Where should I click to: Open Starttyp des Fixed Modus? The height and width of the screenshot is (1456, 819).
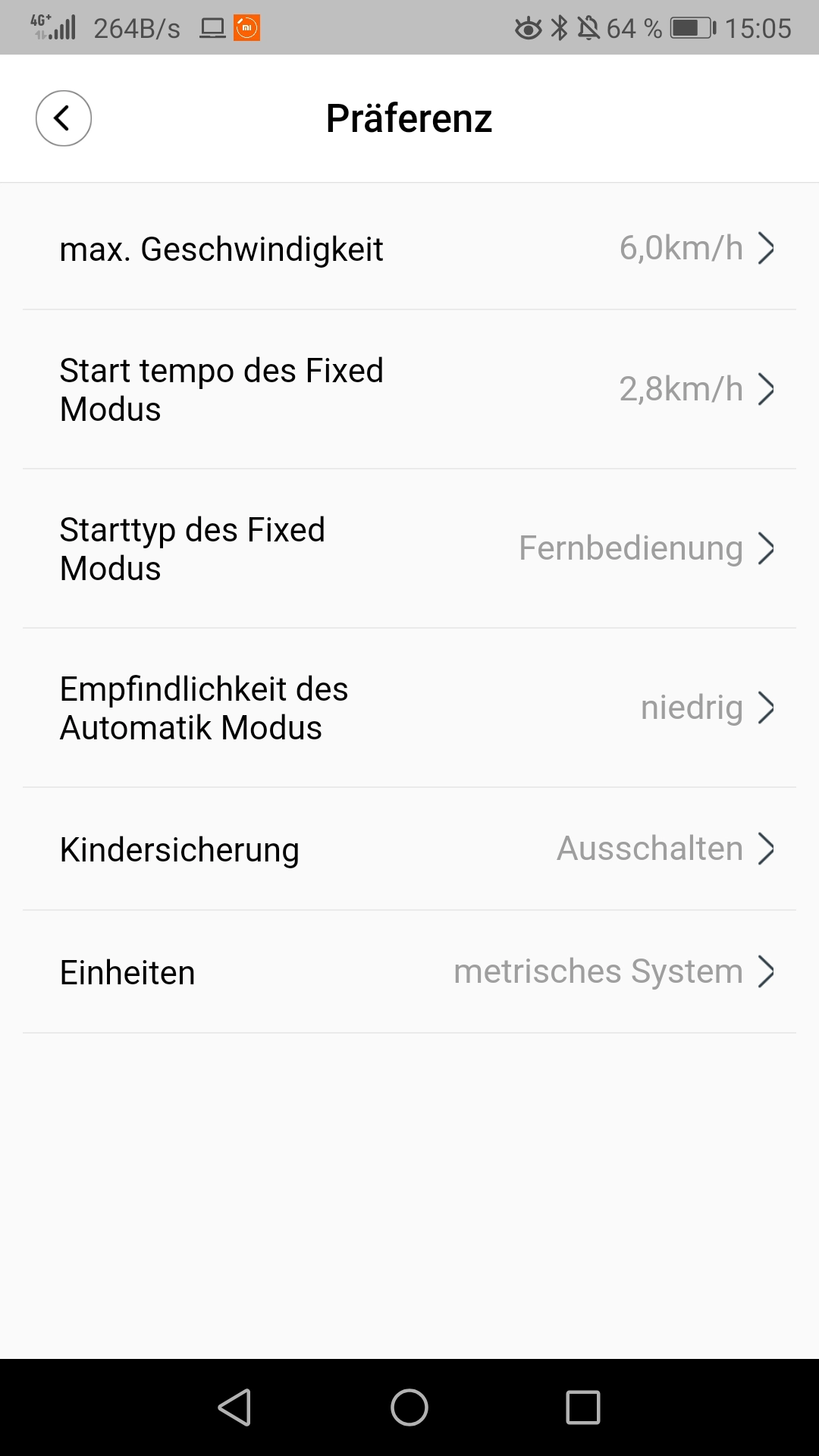click(409, 548)
